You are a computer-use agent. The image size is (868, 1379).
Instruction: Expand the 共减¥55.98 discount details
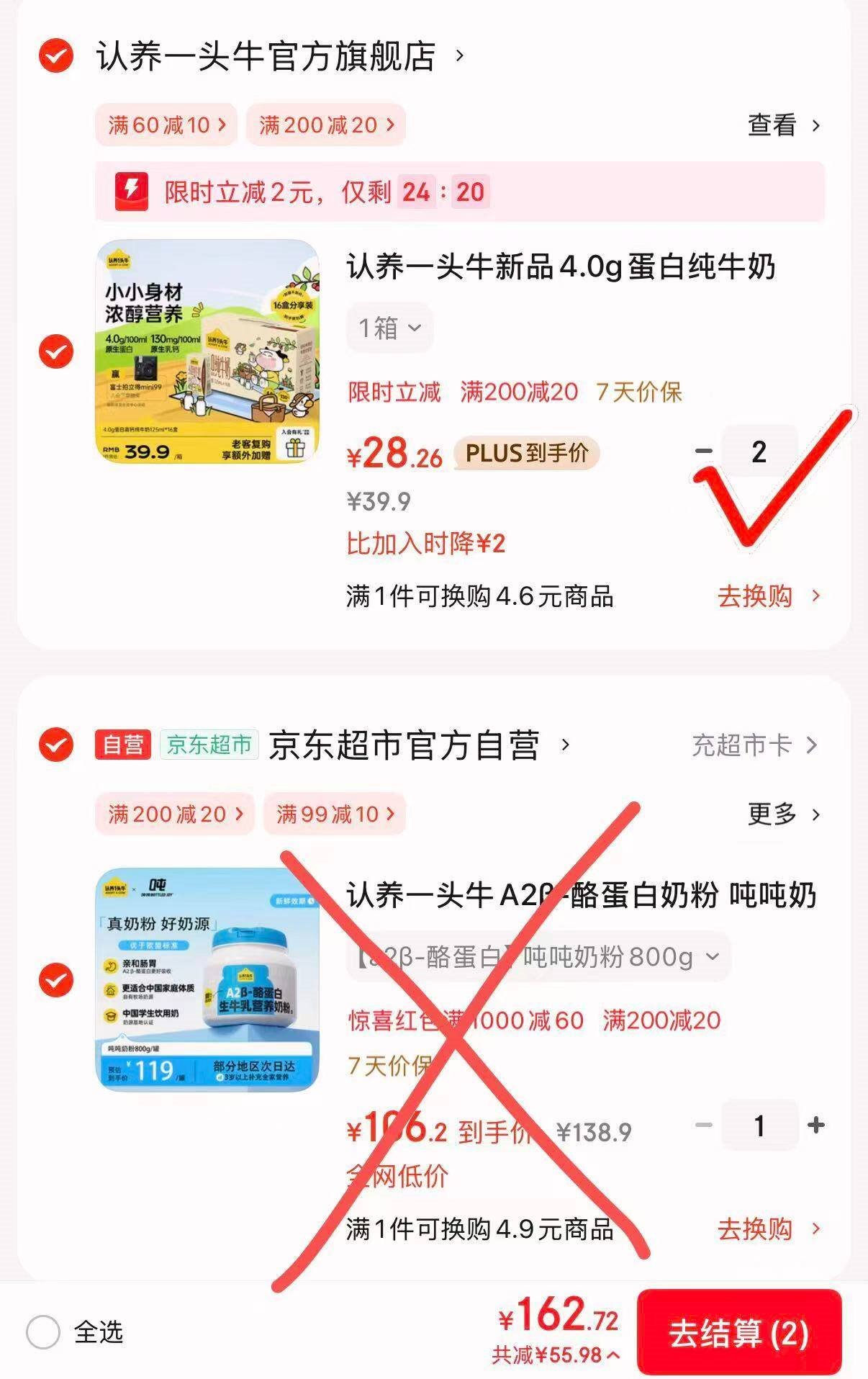(x=556, y=1355)
